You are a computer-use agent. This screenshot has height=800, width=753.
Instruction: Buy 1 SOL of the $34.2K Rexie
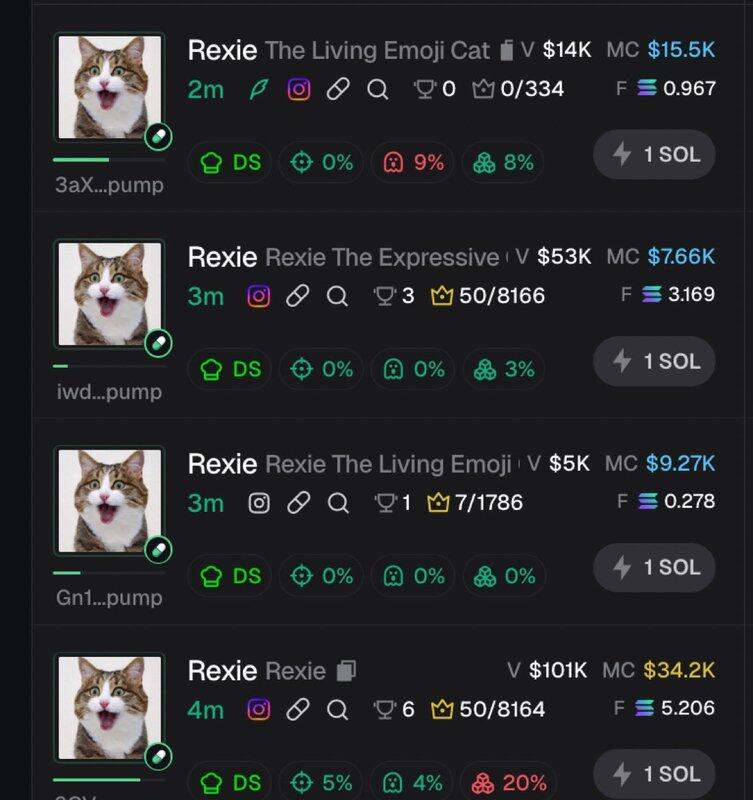tap(654, 773)
